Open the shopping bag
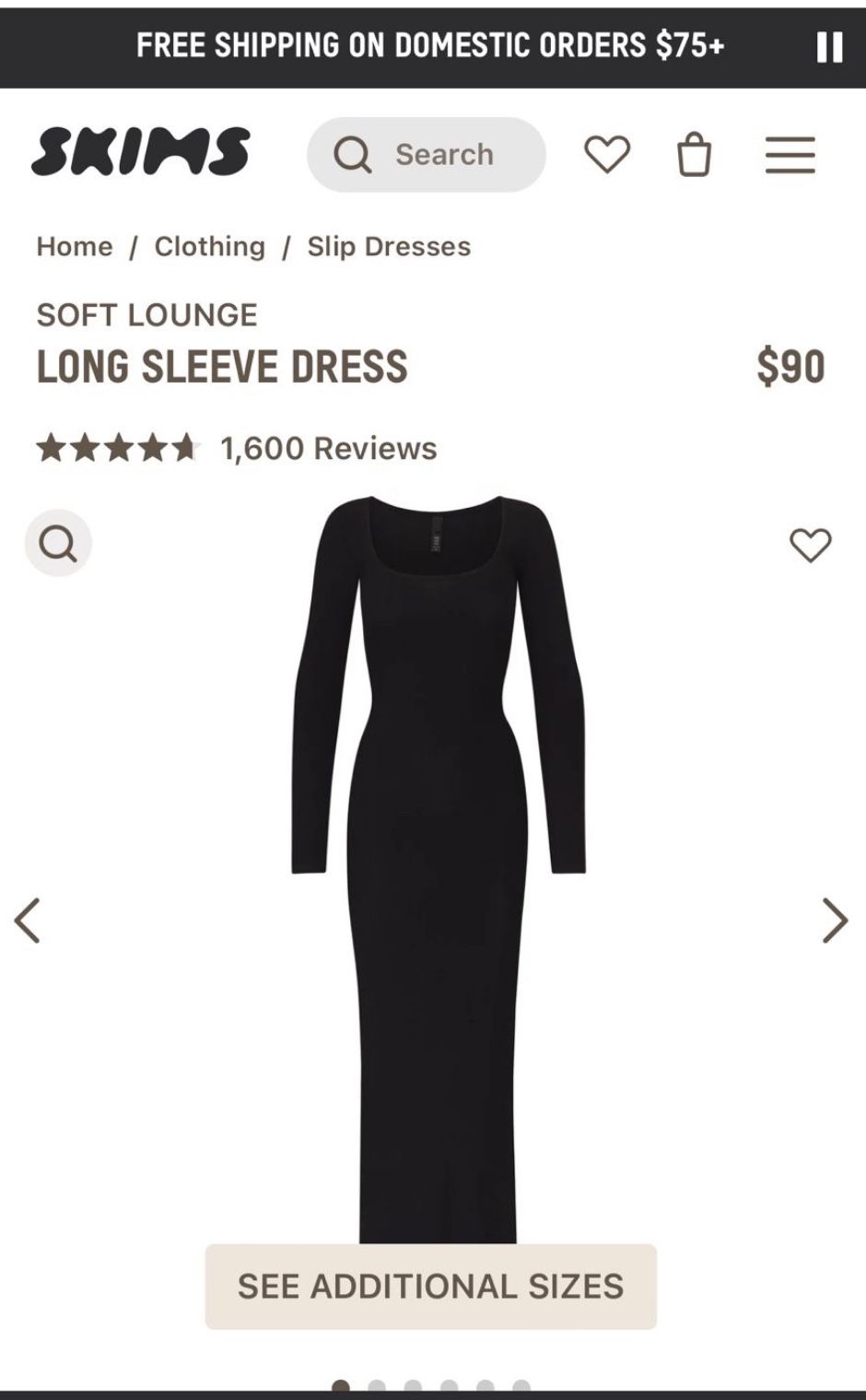The width and height of the screenshot is (866, 1400). (x=696, y=154)
